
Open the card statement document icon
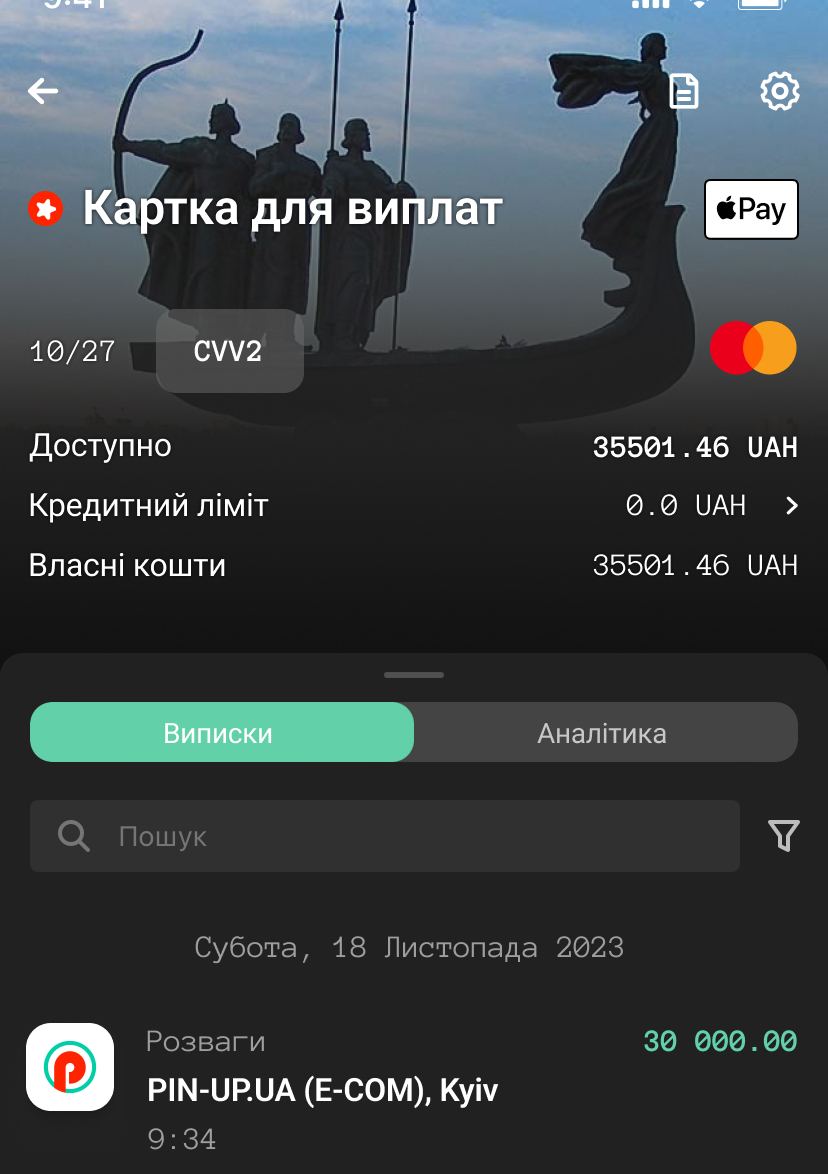tap(684, 92)
